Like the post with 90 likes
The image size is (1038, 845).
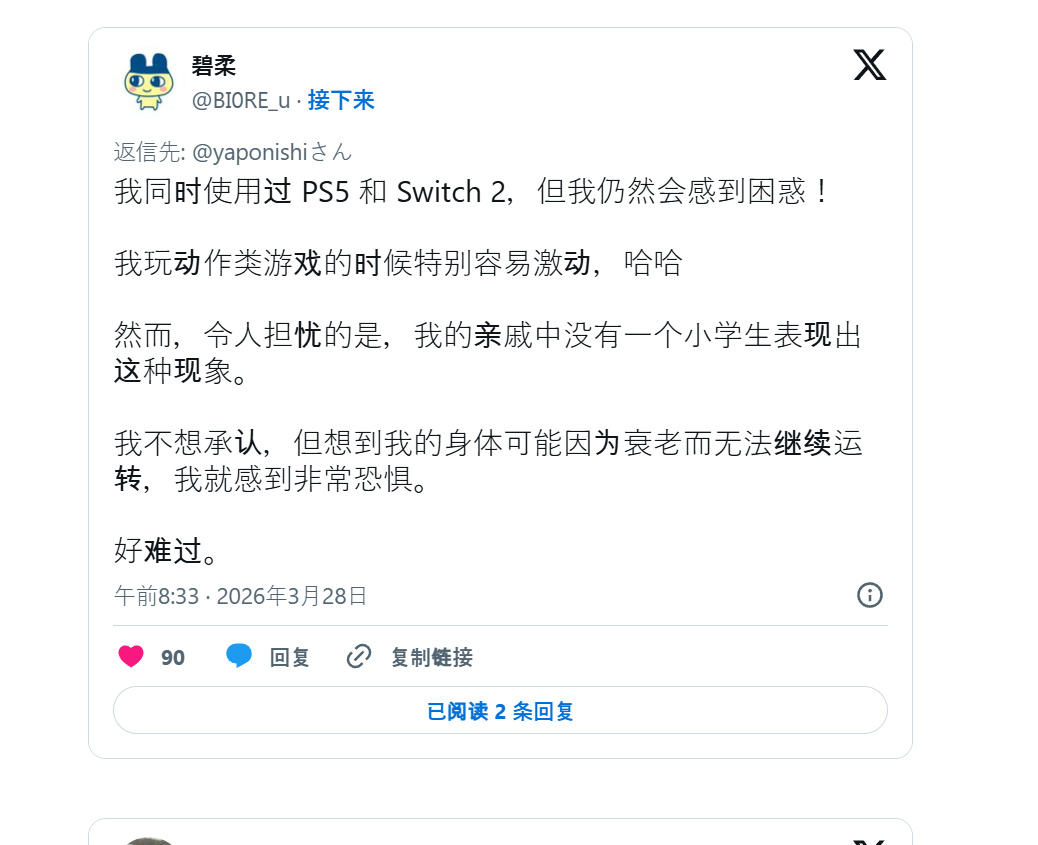point(132,657)
